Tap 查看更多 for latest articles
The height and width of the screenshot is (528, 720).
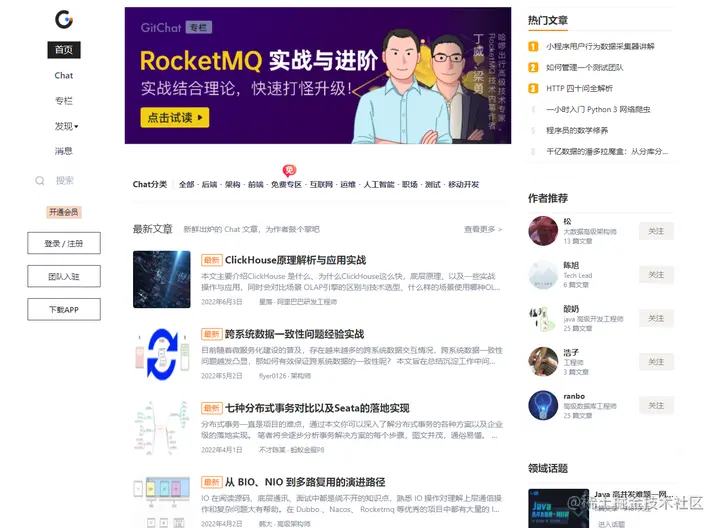482,229
